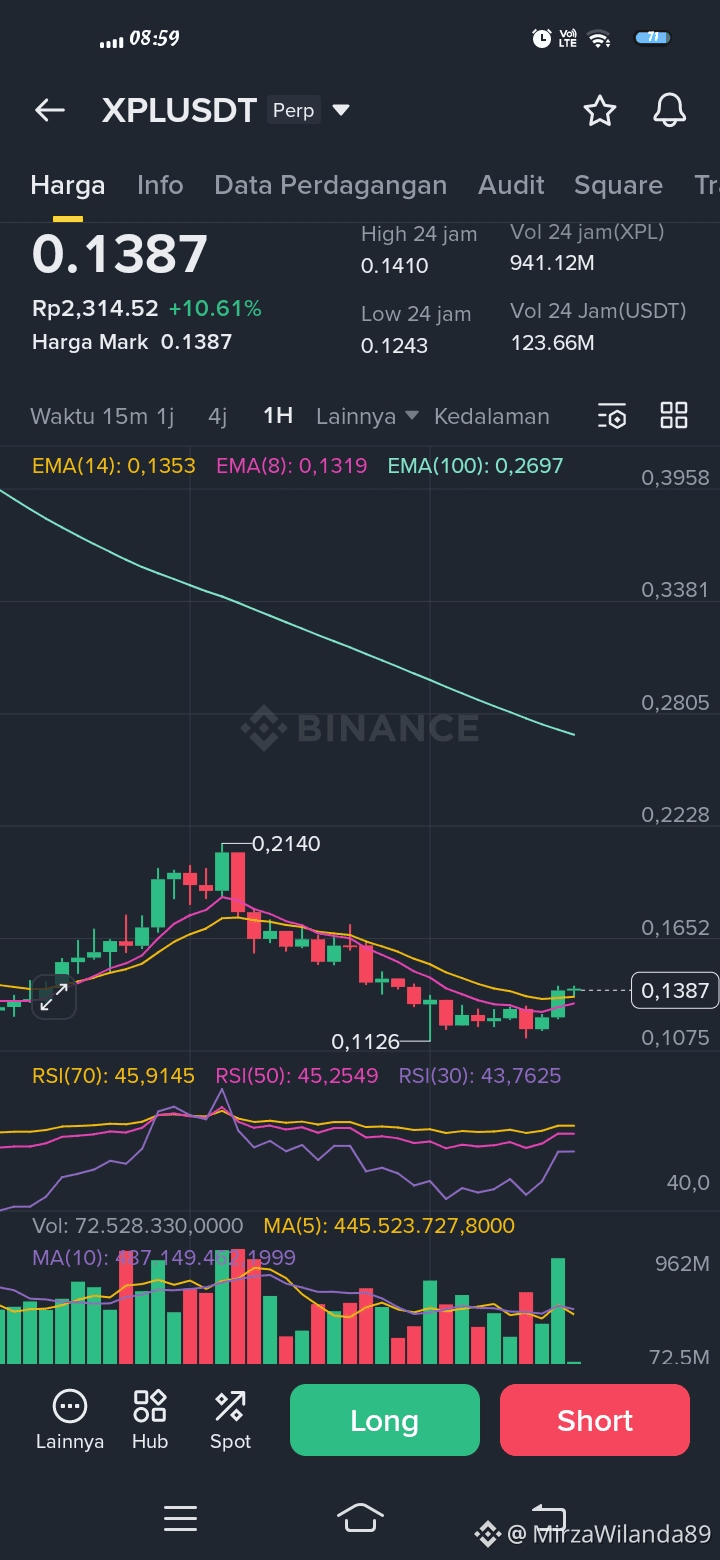
Task: Switch to the Info tab
Action: 160,185
